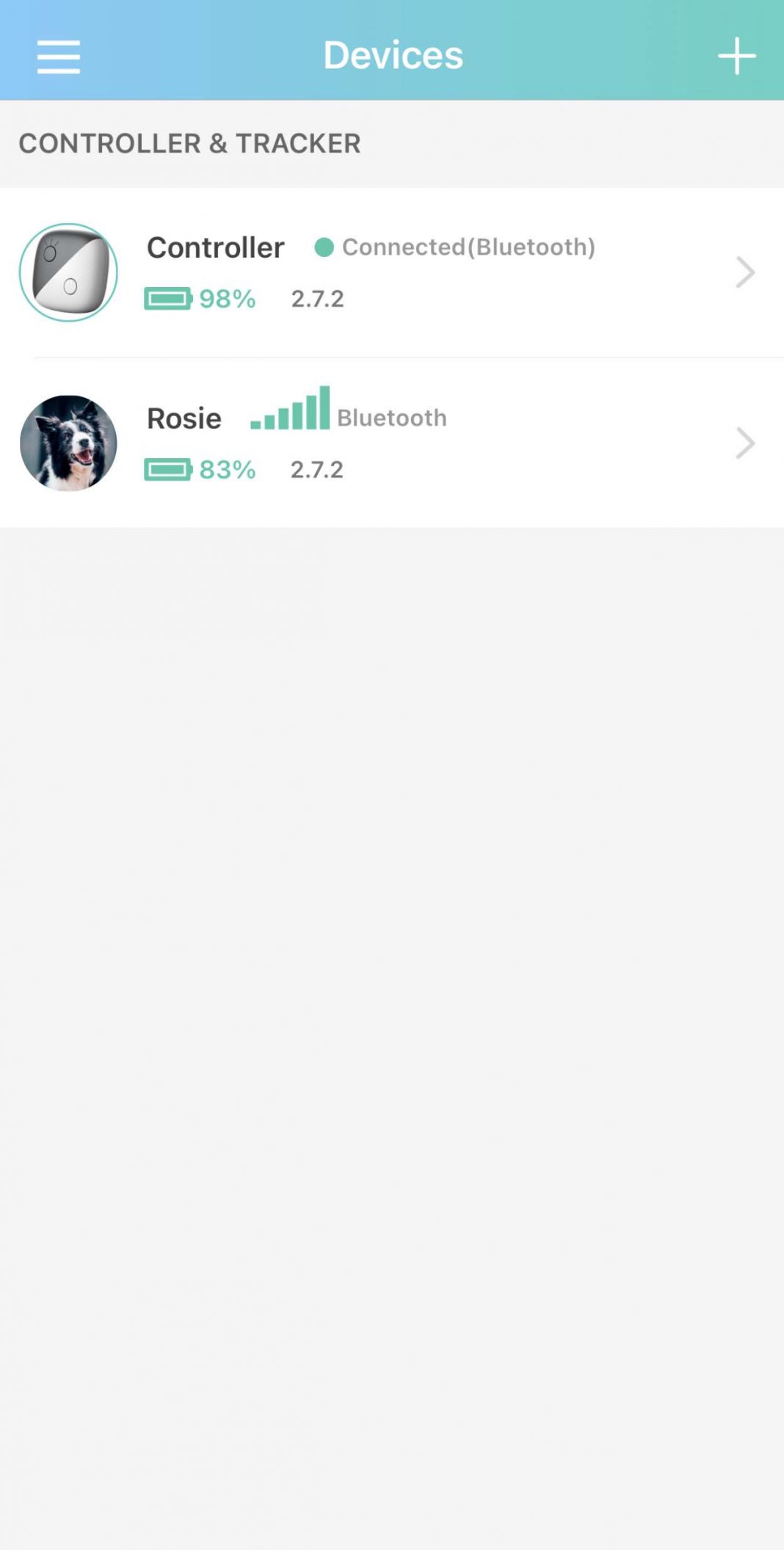
Task: Expand Rosie's device details via chevron
Action: pyautogui.click(x=745, y=443)
